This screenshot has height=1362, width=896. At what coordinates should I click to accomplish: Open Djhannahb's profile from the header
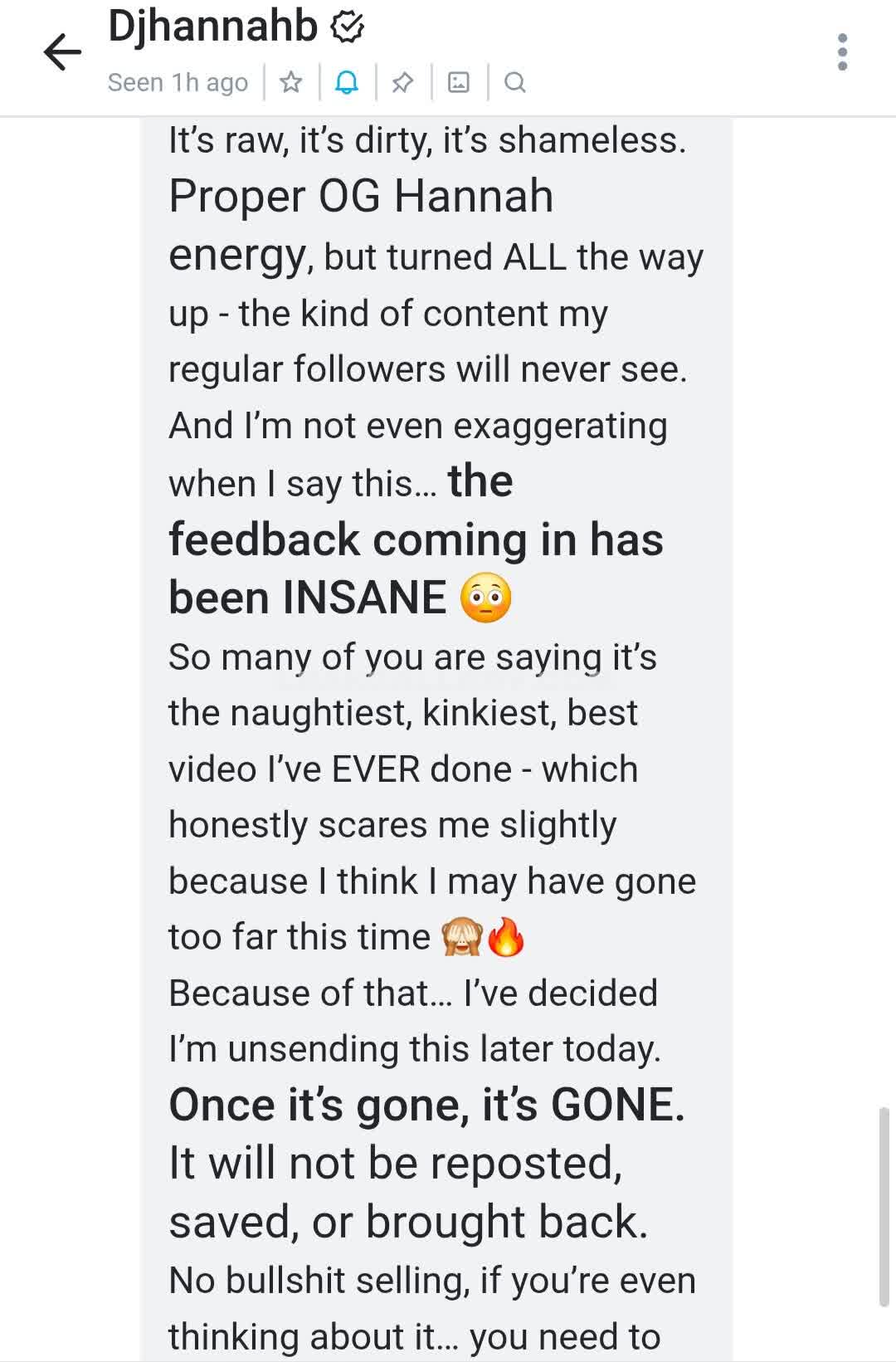[213, 27]
